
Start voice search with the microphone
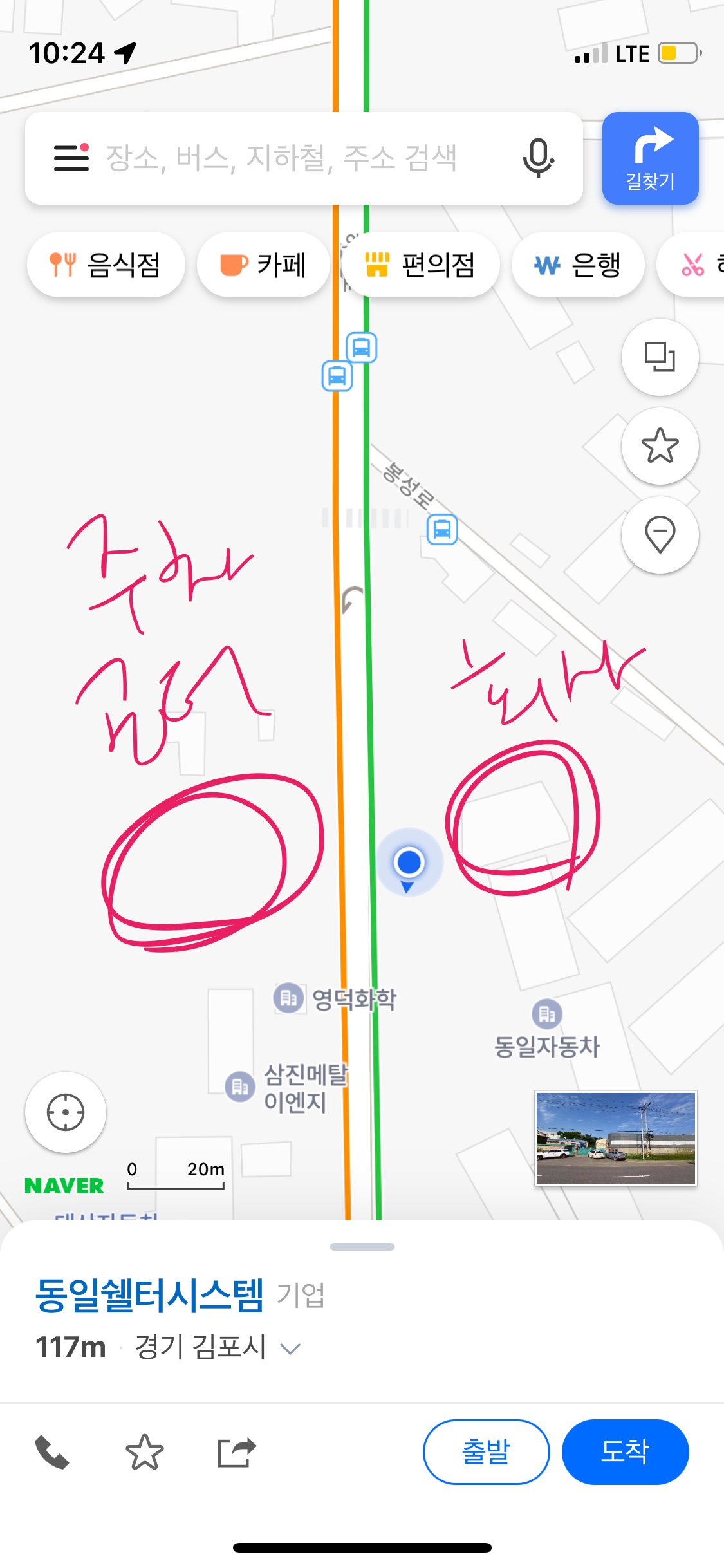point(538,158)
